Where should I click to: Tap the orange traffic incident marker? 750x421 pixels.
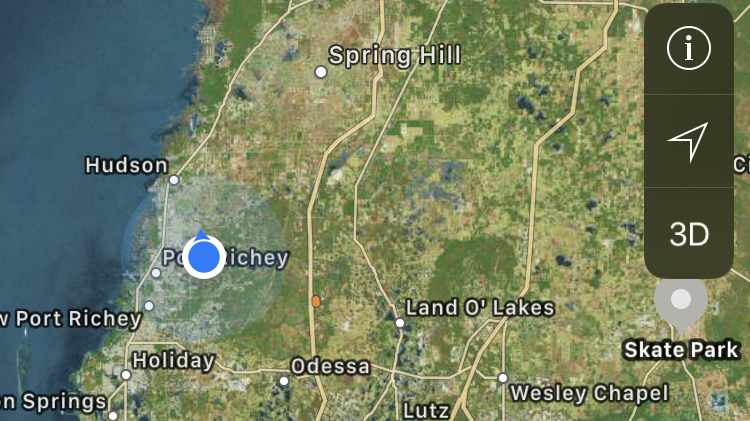pyautogui.click(x=316, y=301)
